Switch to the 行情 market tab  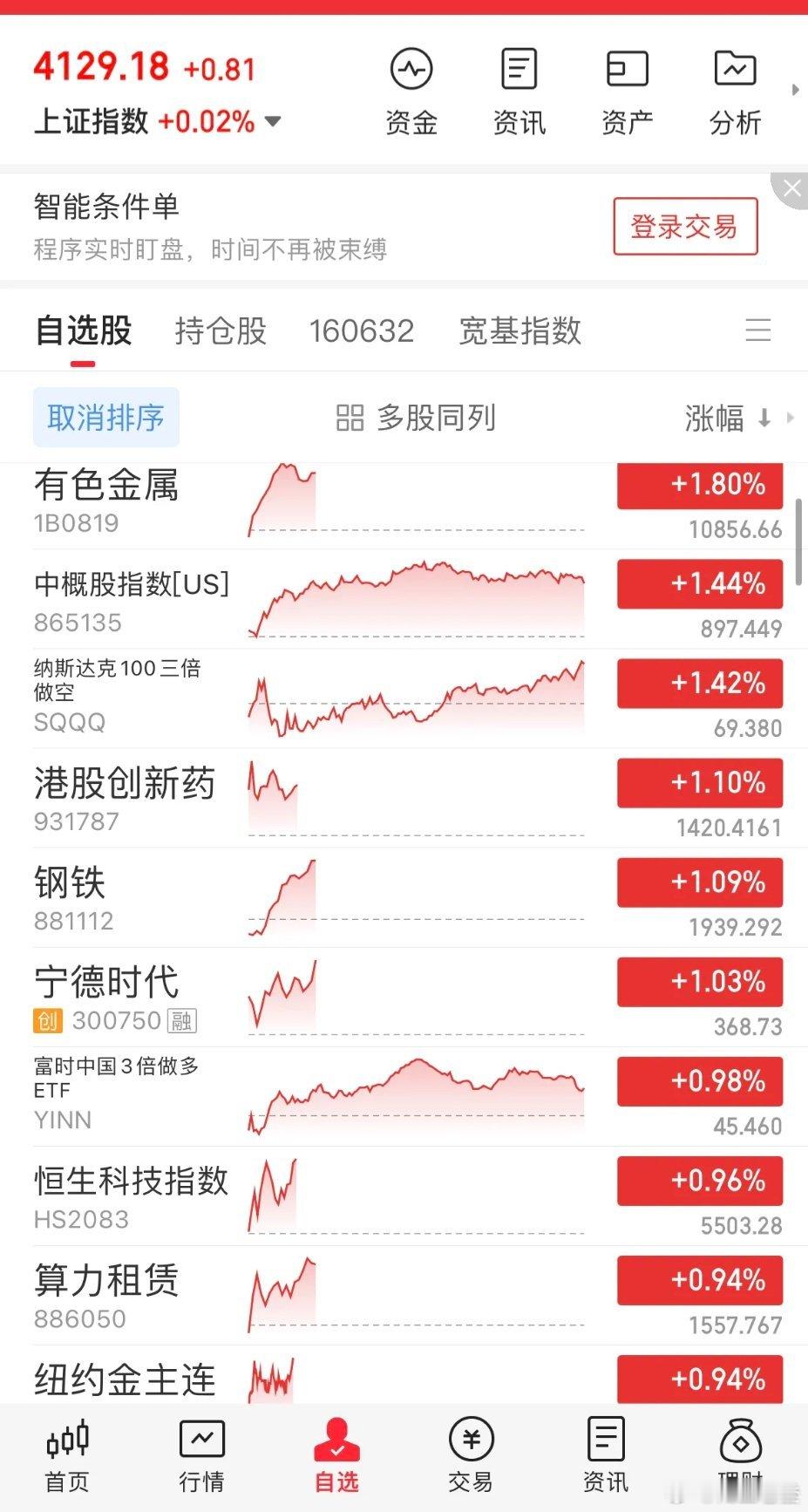(201, 1454)
